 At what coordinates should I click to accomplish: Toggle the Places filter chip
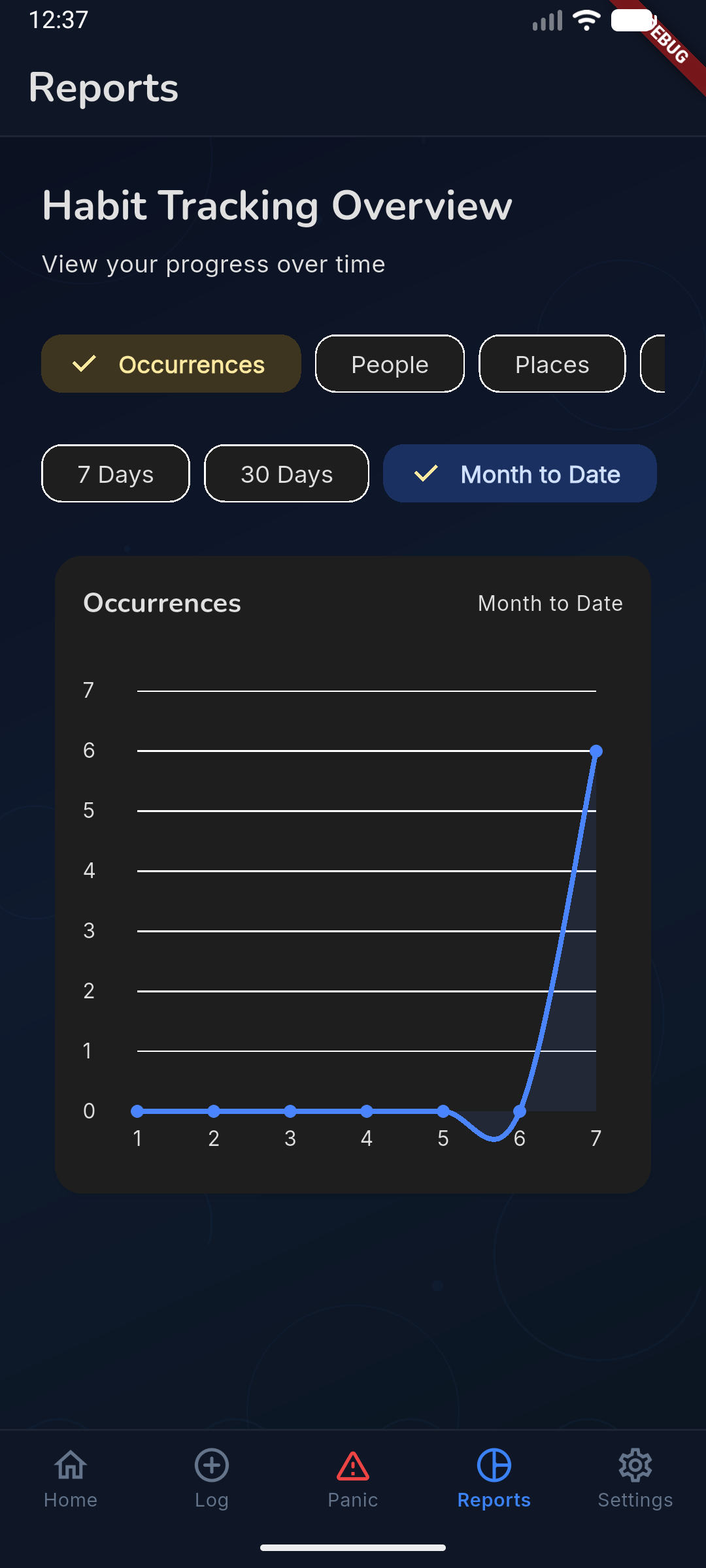click(x=552, y=364)
